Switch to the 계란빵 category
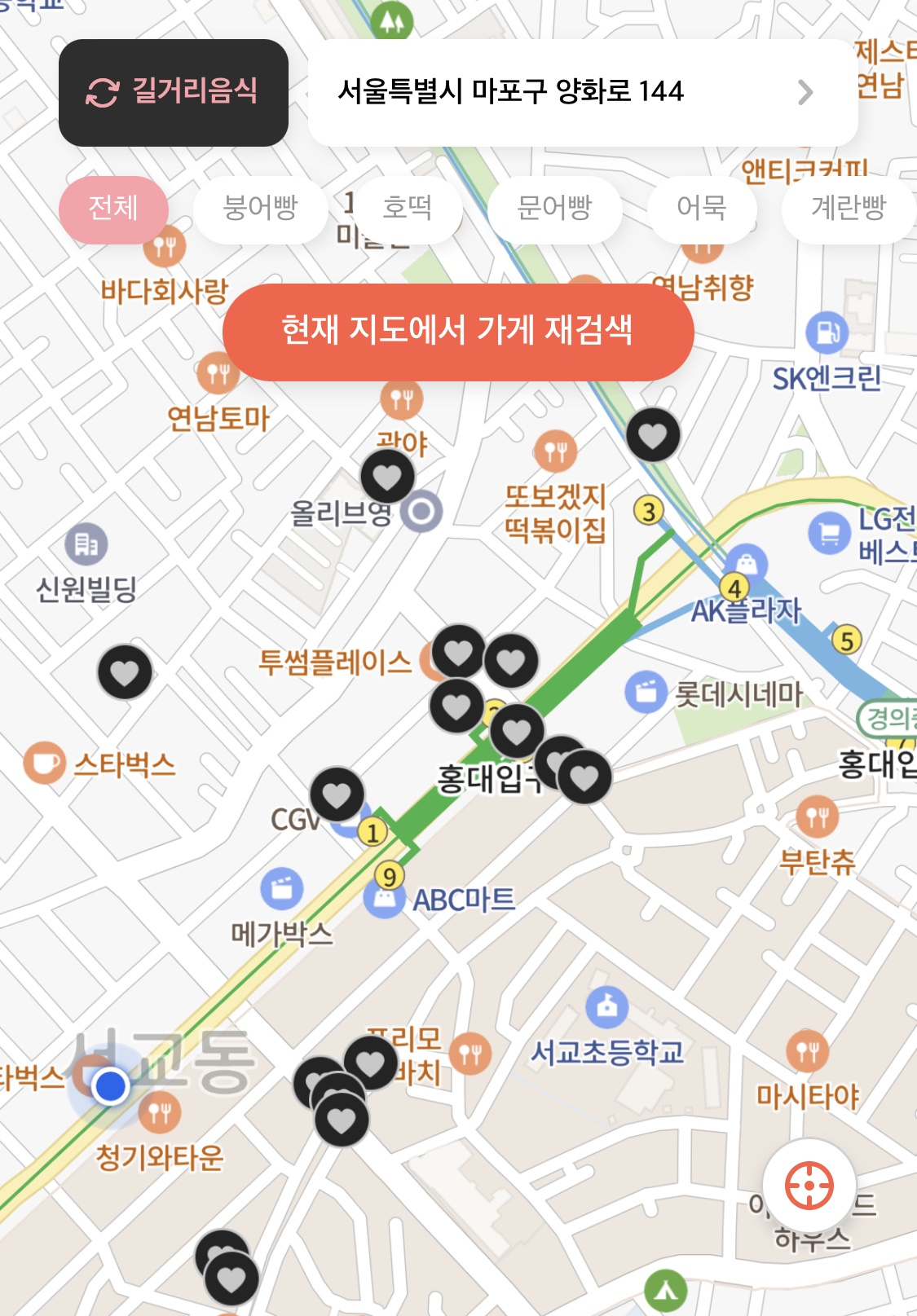The height and width of the screenshot is (1316, 917). pos(848,209)
